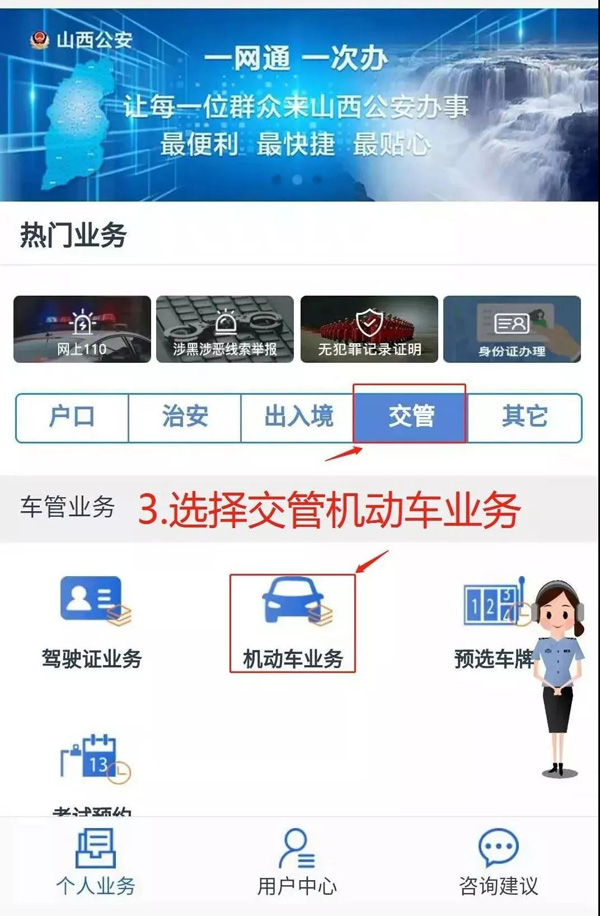Open 用户中心 tab
The image size is (600, 916).
(x=297, y=862)
